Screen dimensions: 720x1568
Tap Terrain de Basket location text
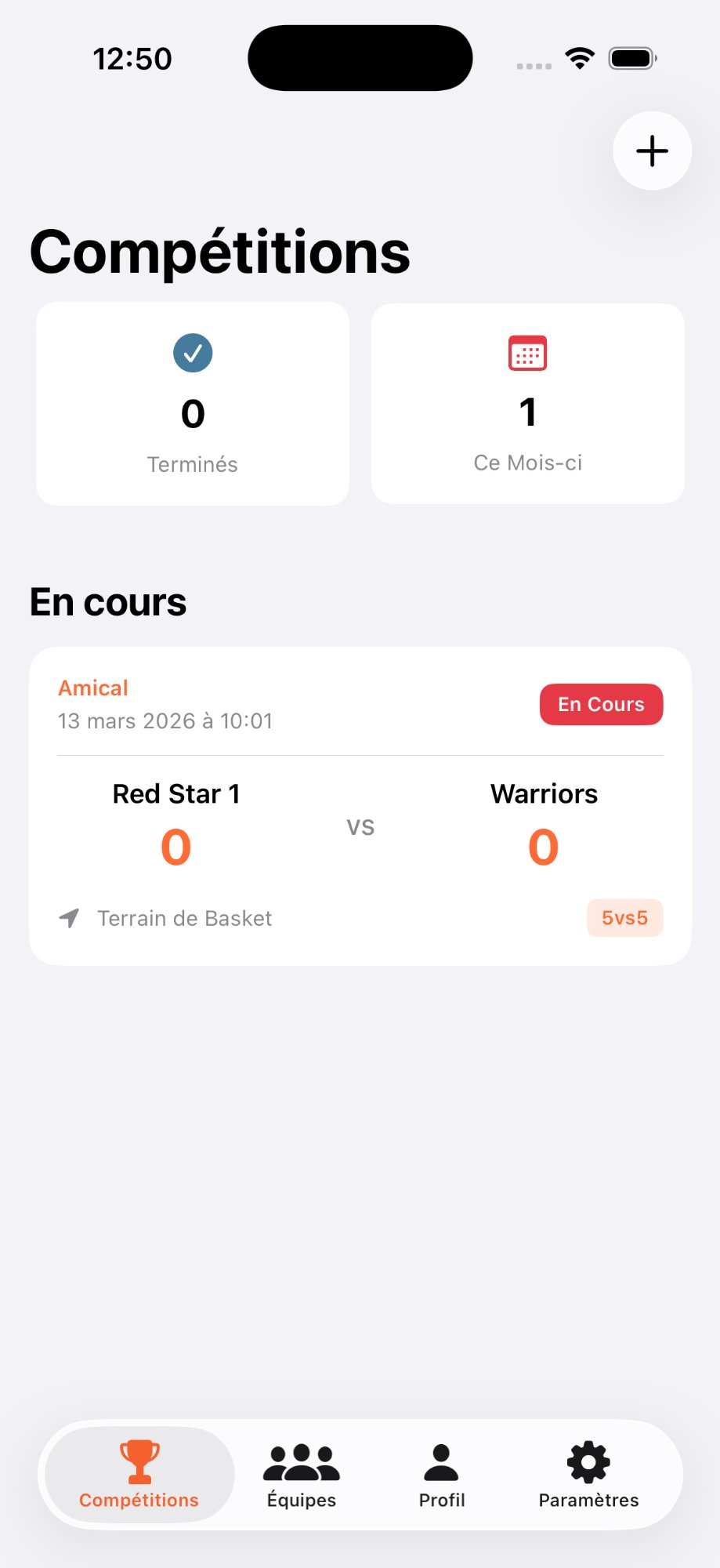pyautogui.click(x=184, y=917)
